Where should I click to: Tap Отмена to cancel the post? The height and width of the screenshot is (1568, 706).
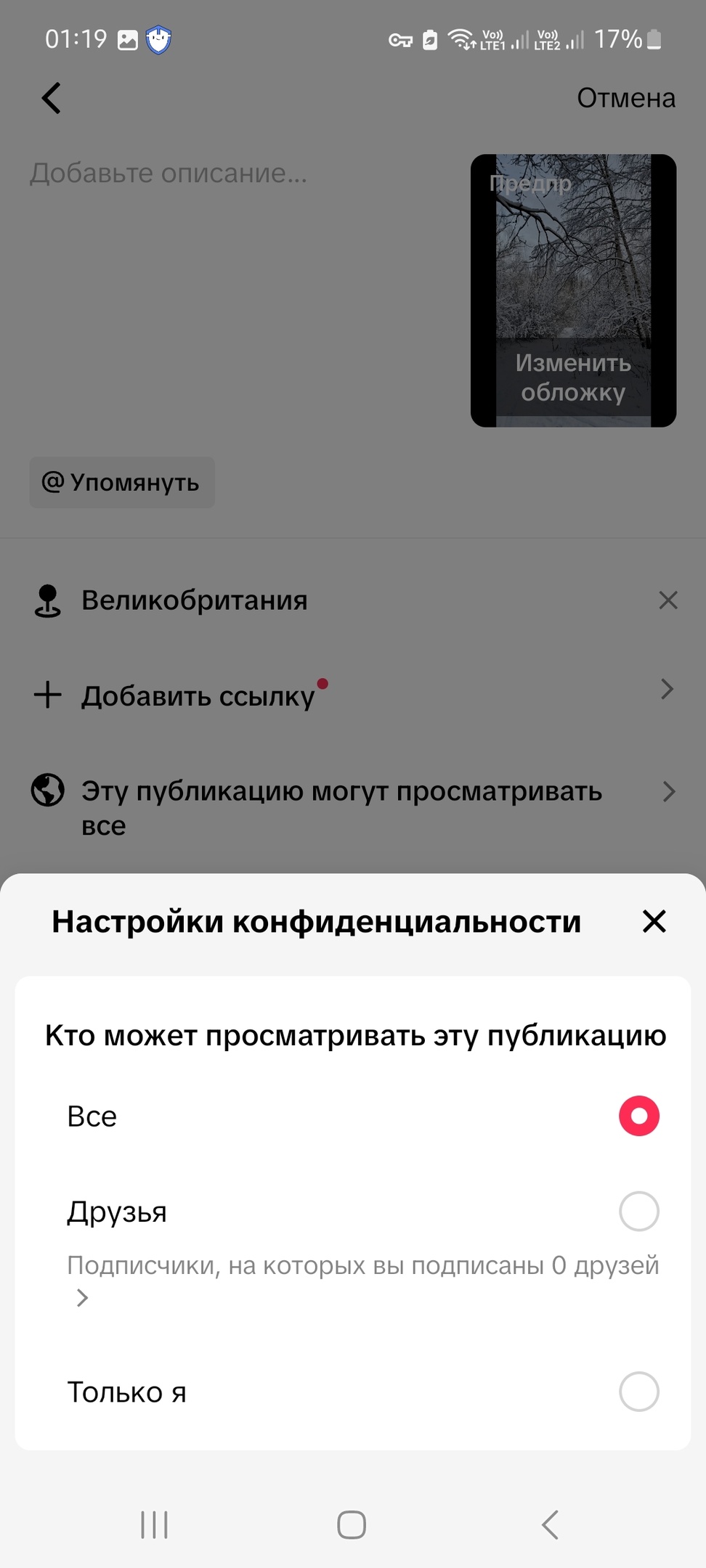pyautogui.click(x=625, y=98)
